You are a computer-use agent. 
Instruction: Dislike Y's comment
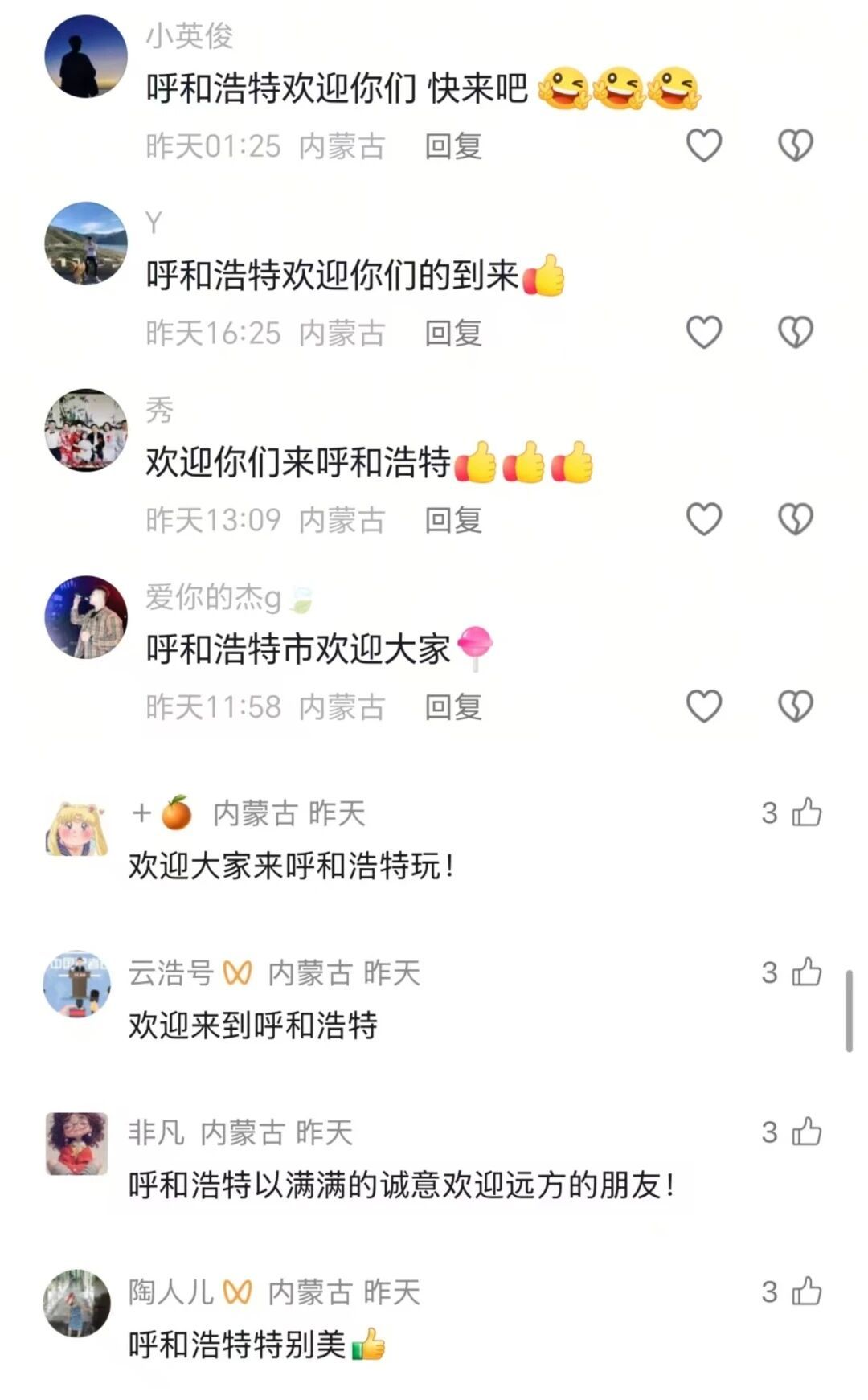tap(796, 332)
